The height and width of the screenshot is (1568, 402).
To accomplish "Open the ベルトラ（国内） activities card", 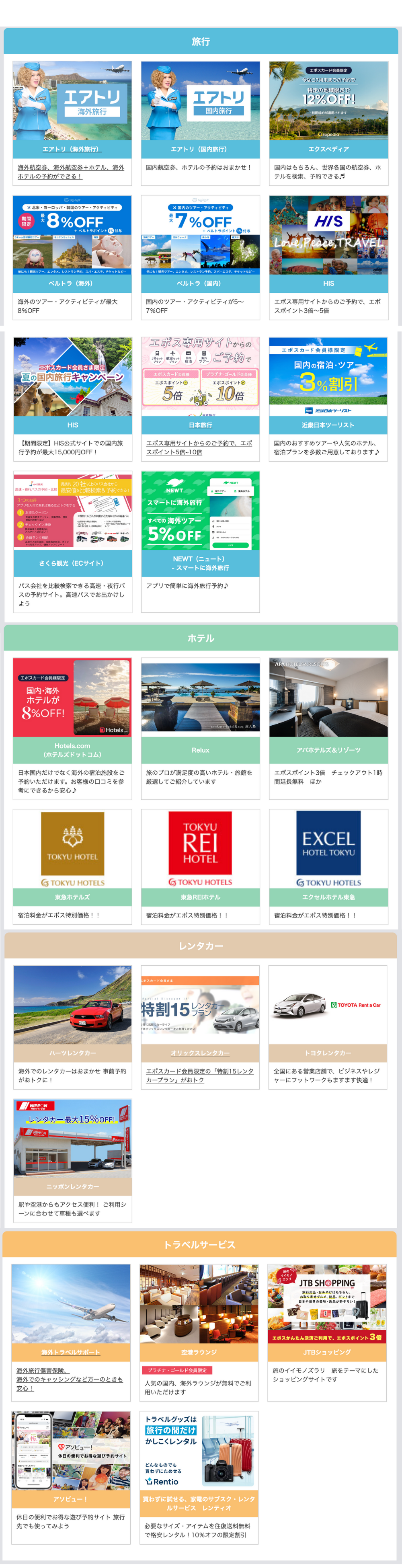I will (200, 256).
